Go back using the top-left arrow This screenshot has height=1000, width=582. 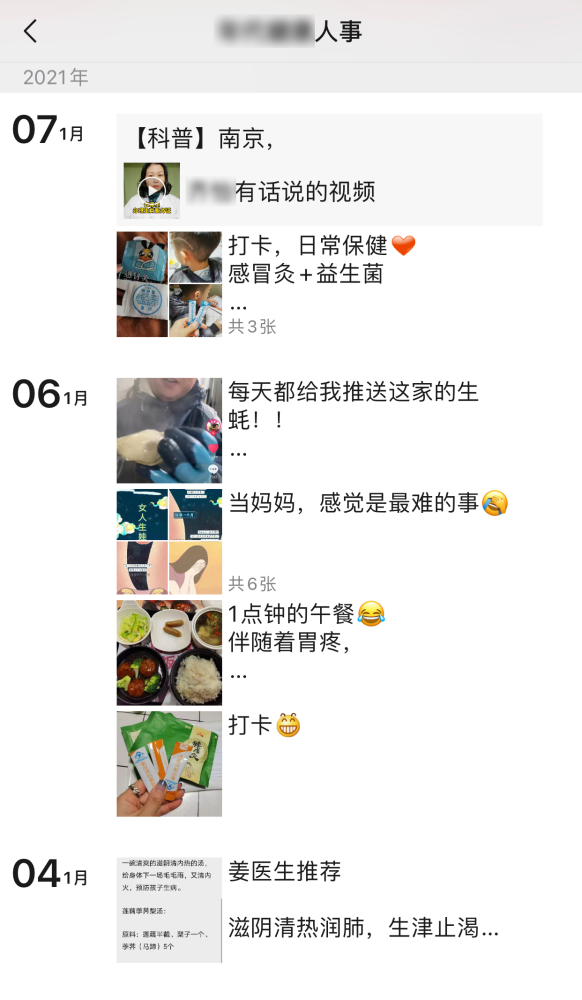[30, 31]
